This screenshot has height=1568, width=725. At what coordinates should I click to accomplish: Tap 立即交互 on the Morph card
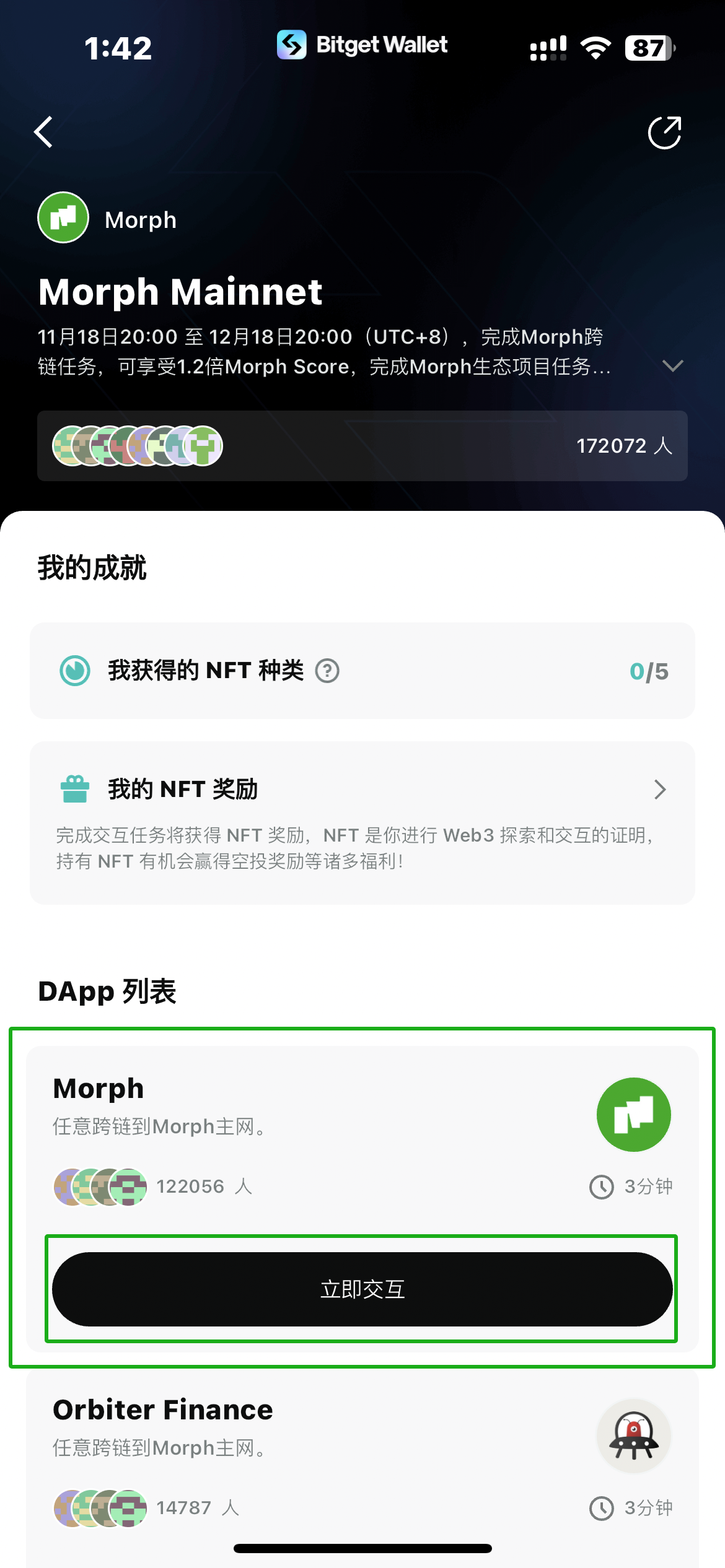(362, 1289)
